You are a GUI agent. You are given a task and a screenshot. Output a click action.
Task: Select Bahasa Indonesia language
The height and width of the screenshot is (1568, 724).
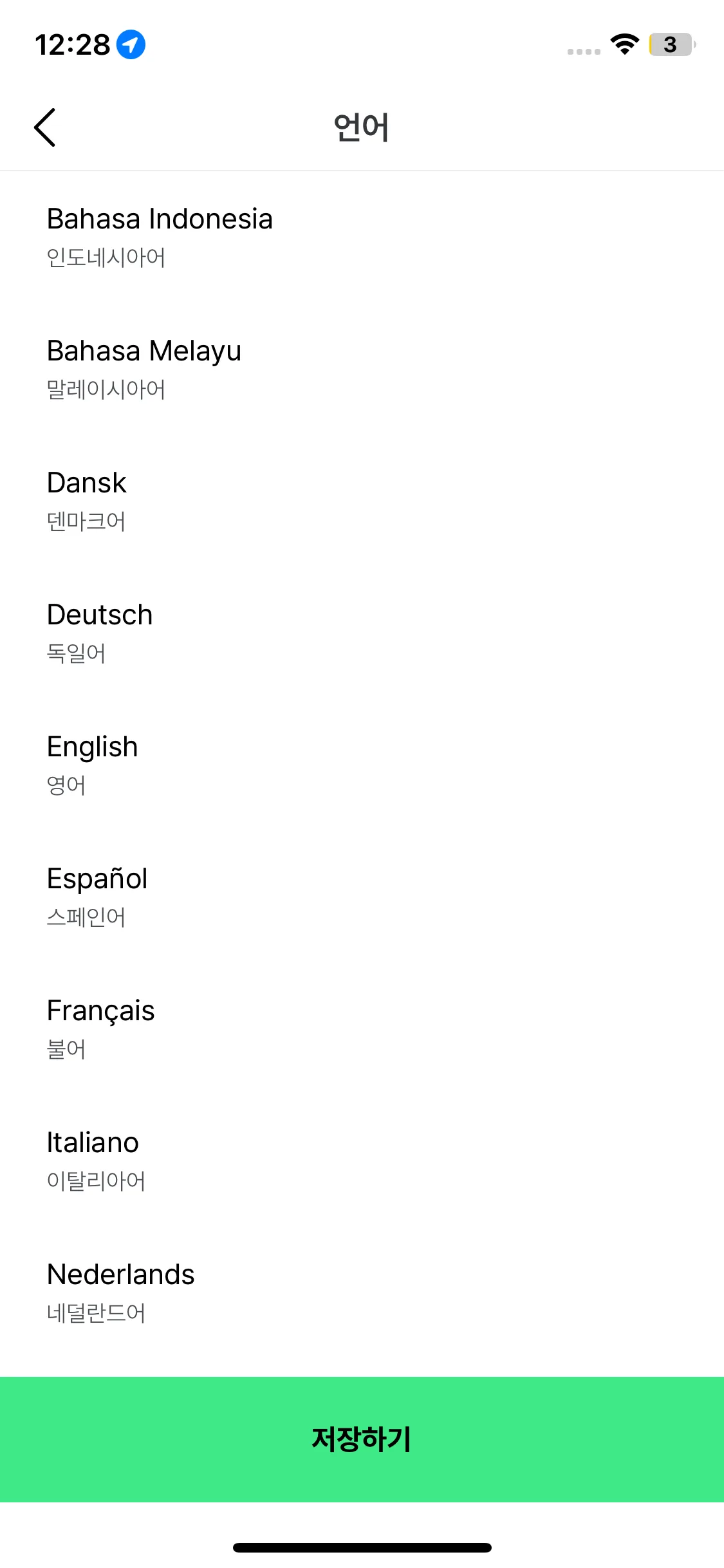point(160,236)
